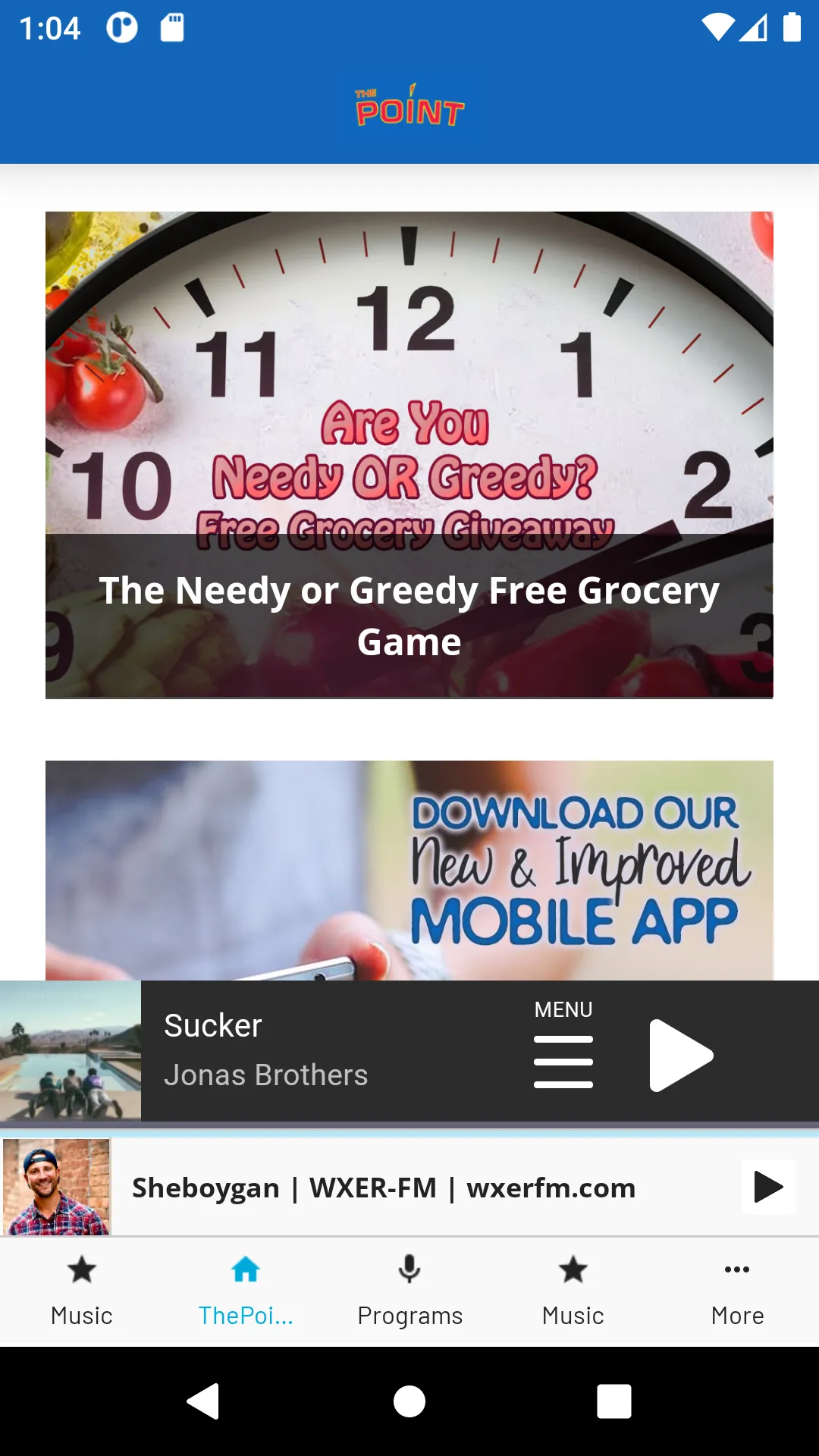The image size is (819, 1456).
Task: Go to the Android home screen
Action: (409, 1401)
